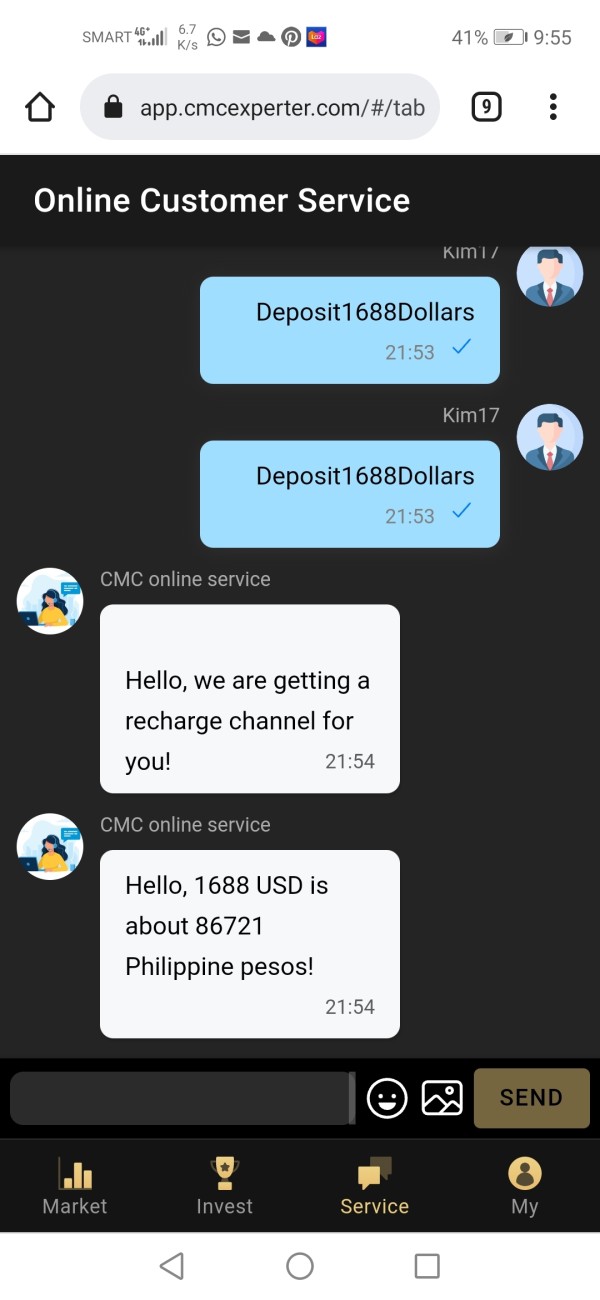The width and height of the screenshot is (600, 1300).
Task: Open the My tab
Action: pos(525,1186)
